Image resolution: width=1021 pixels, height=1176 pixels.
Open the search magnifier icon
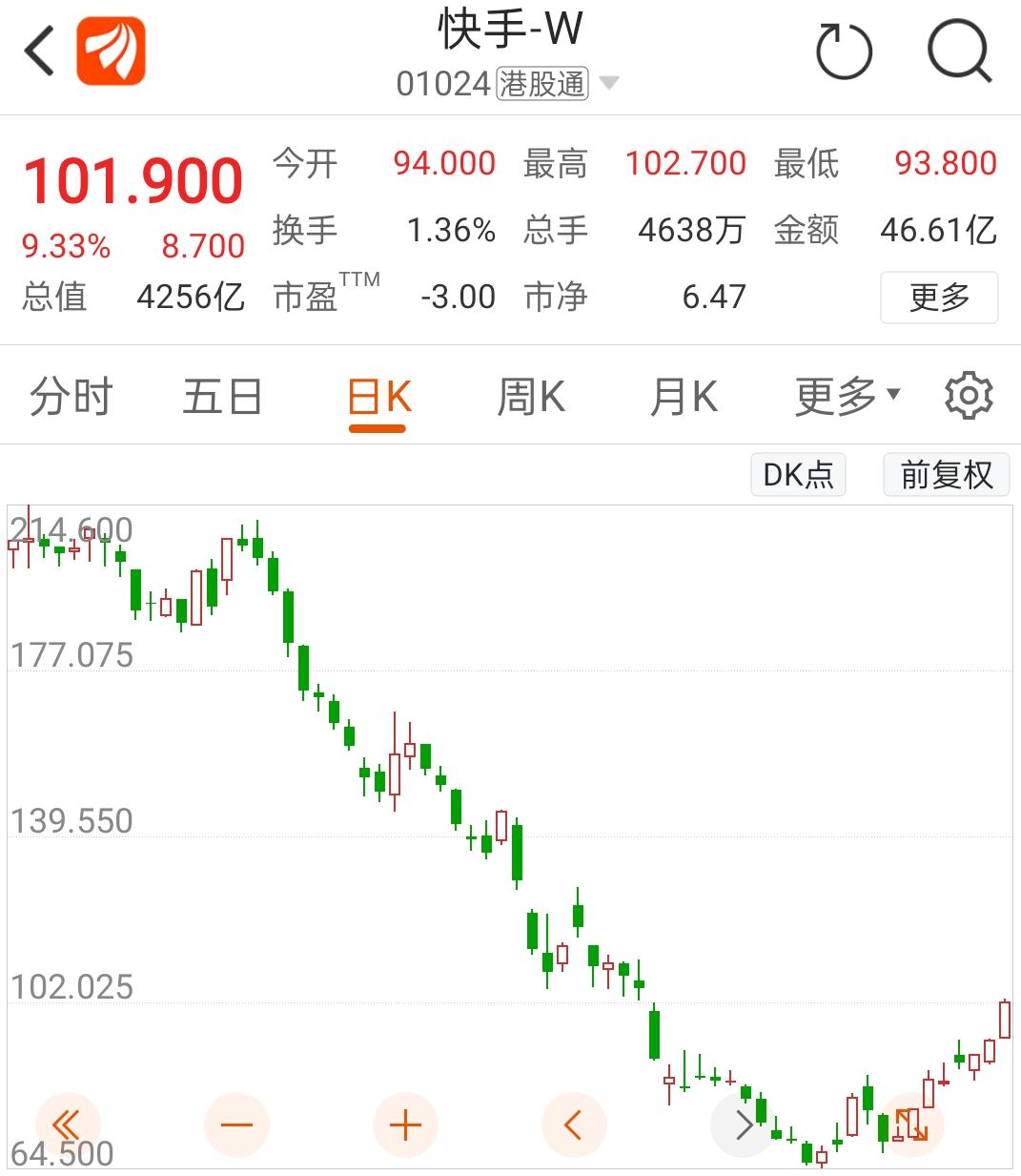pos(959,51)
